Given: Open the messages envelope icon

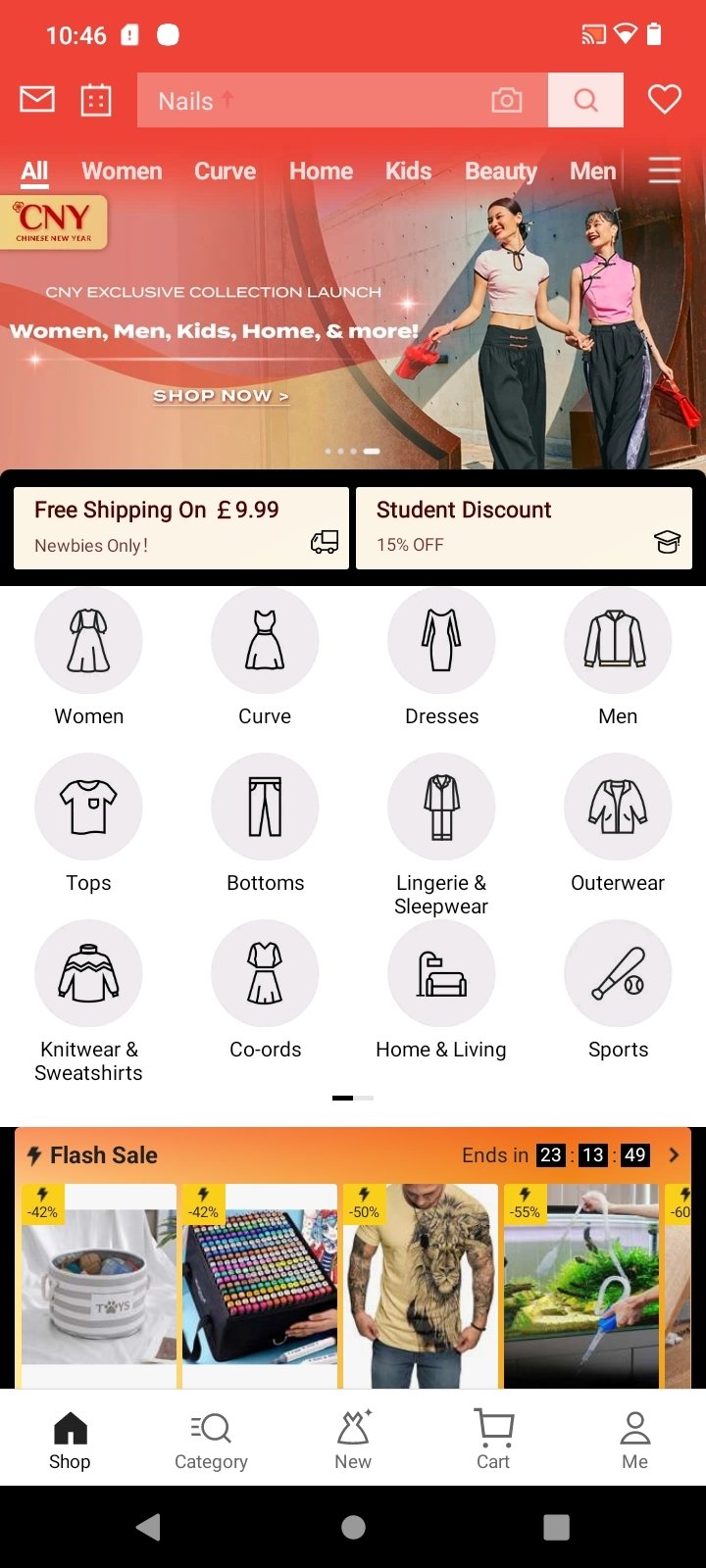Looking at the screenshot, I should 37,100.
